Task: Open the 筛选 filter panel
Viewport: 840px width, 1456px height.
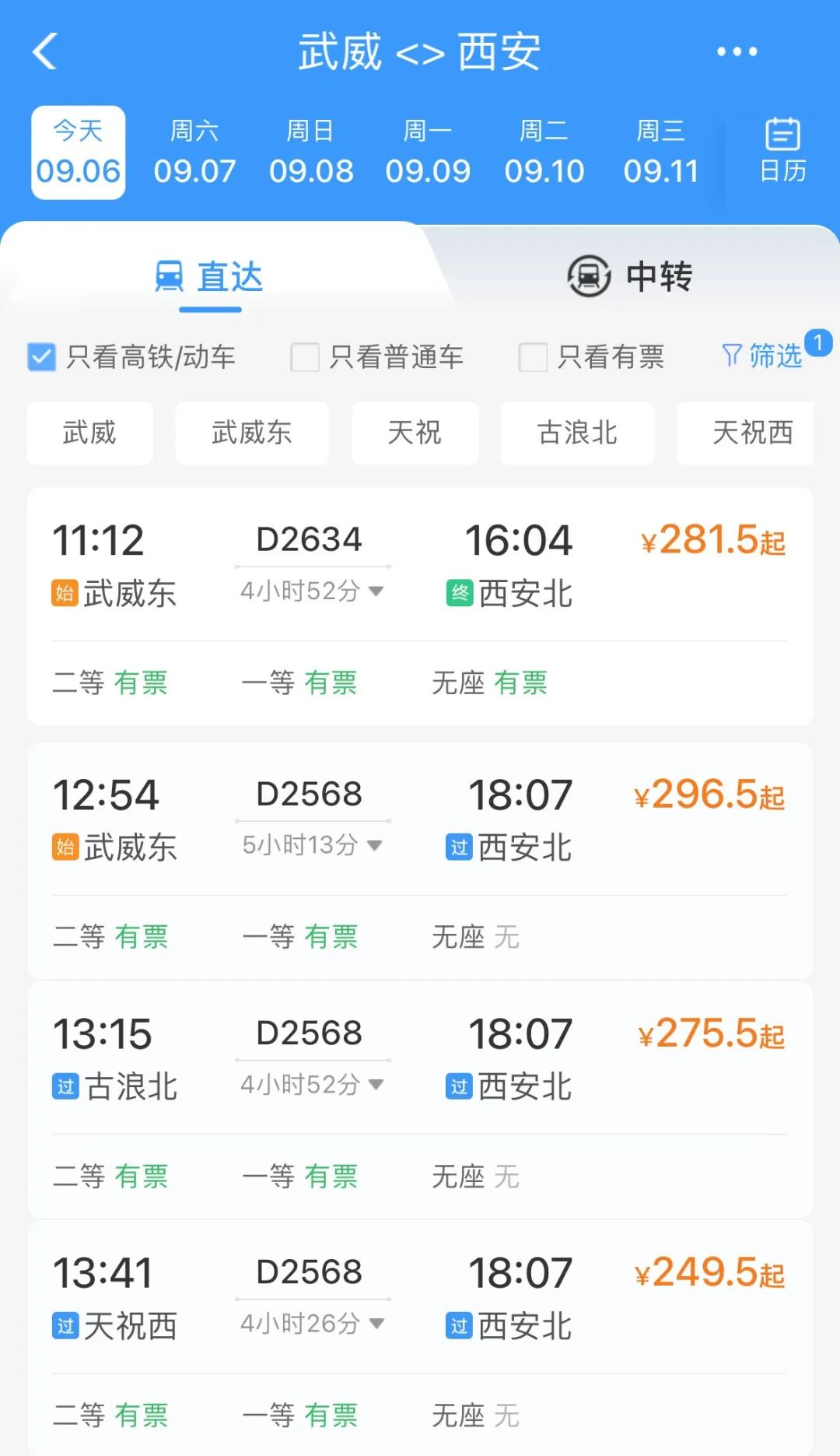Action: click(x=764, y=356)
